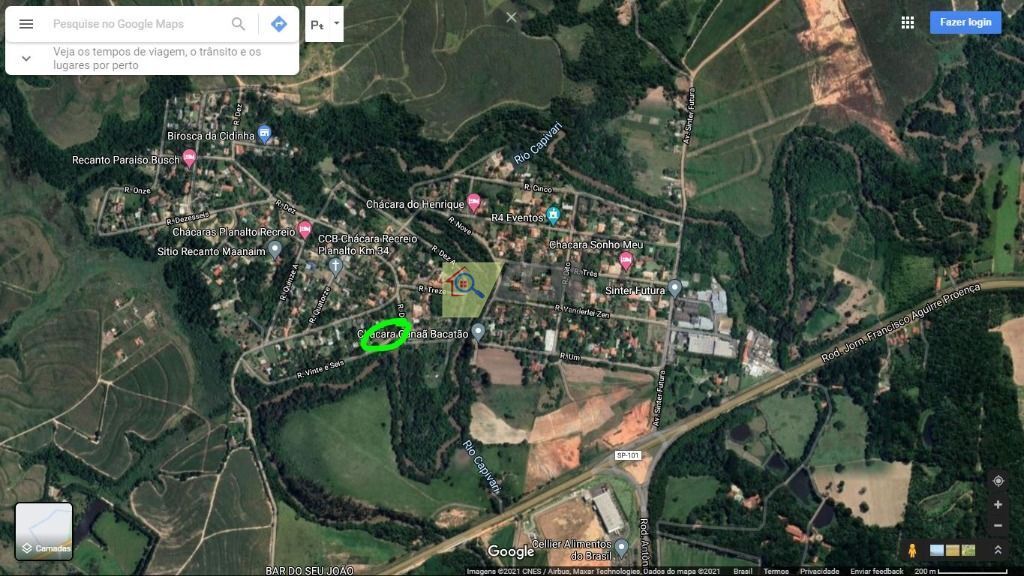The width and height of the screenshot is (1024, 576).
Task: Open the Google apps grid
Action: (x=907, y=23)
